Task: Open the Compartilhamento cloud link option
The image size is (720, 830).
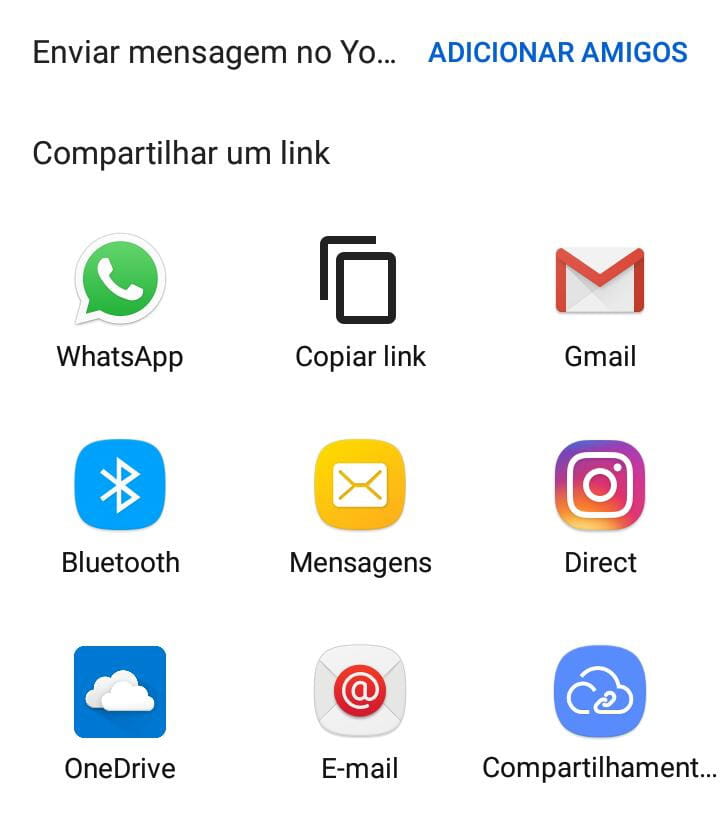Action: click(x=600, y=692)
